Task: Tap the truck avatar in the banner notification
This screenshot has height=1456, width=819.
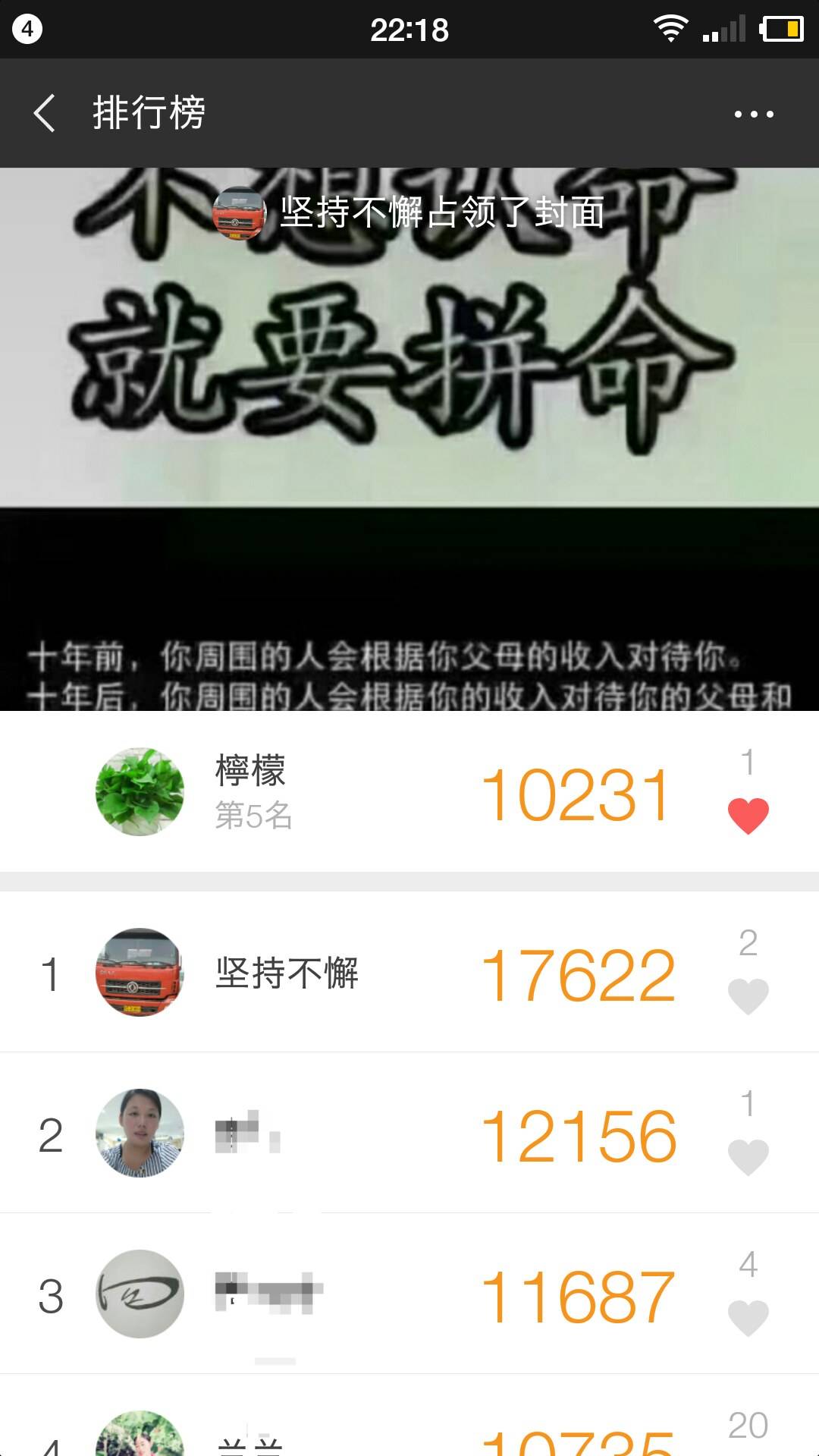Action: point(238,215)
